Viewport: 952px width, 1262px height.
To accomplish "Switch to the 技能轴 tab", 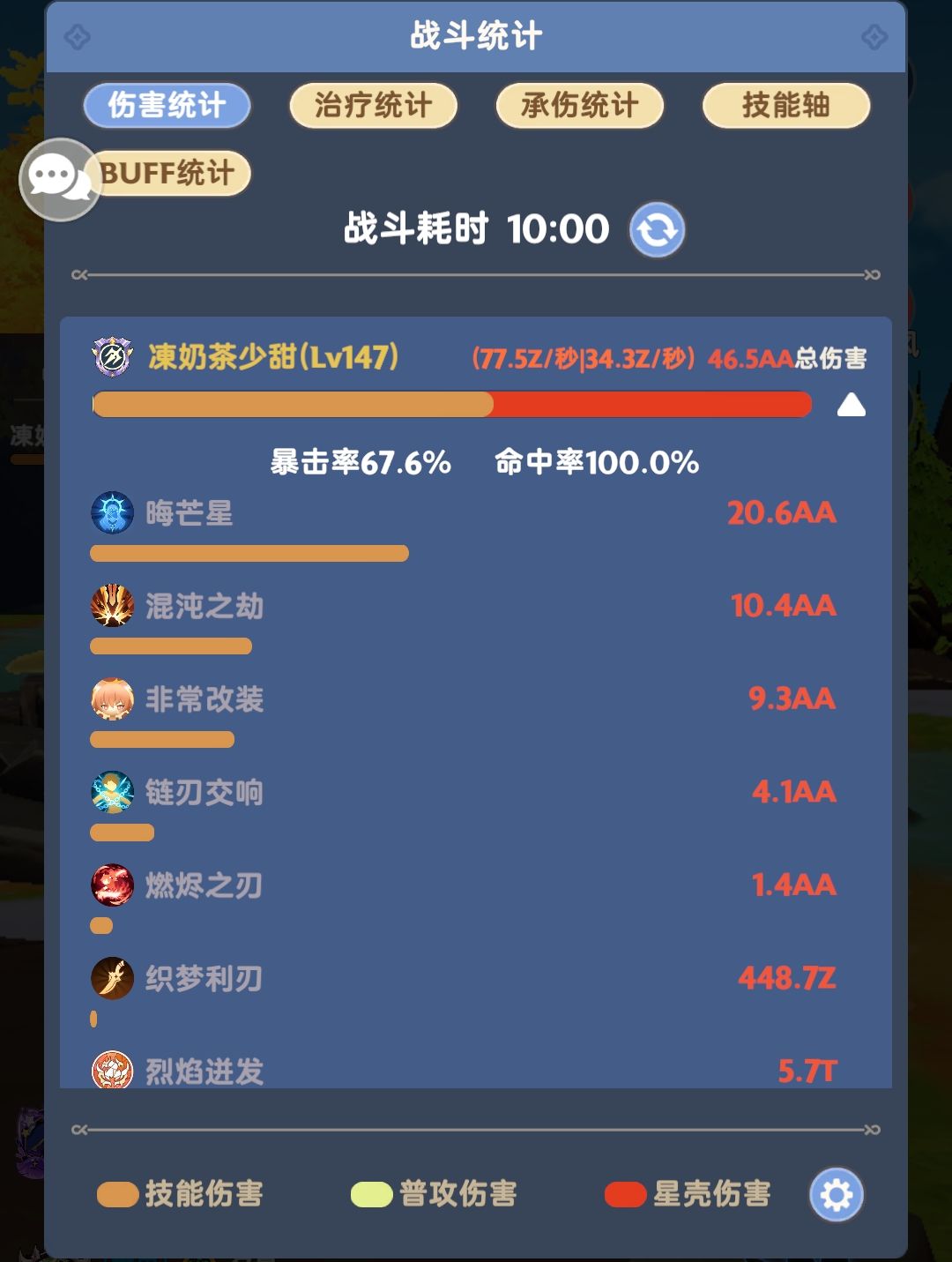I will pyautogui.click(x=785, y=105).
